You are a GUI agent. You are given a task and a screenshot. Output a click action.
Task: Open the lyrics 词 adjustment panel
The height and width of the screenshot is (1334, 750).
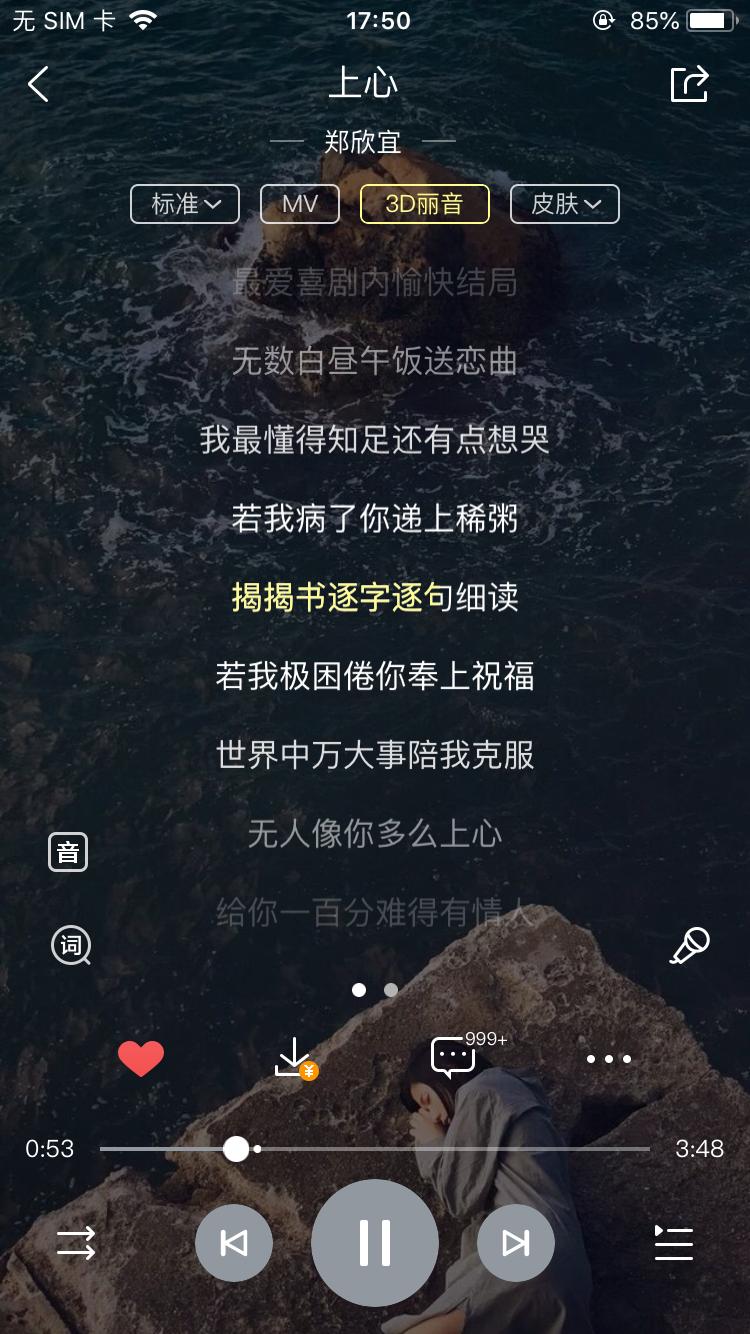(68, 945)
